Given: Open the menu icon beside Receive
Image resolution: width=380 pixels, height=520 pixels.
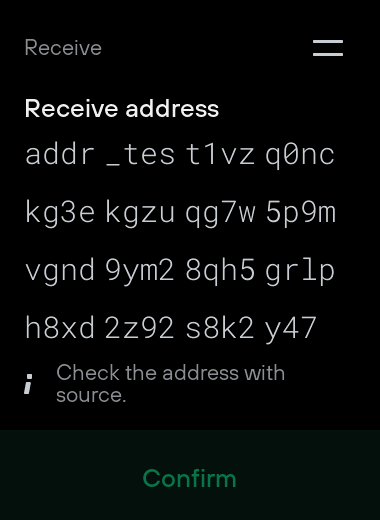Looking at the screenshot, I should 328,48.
